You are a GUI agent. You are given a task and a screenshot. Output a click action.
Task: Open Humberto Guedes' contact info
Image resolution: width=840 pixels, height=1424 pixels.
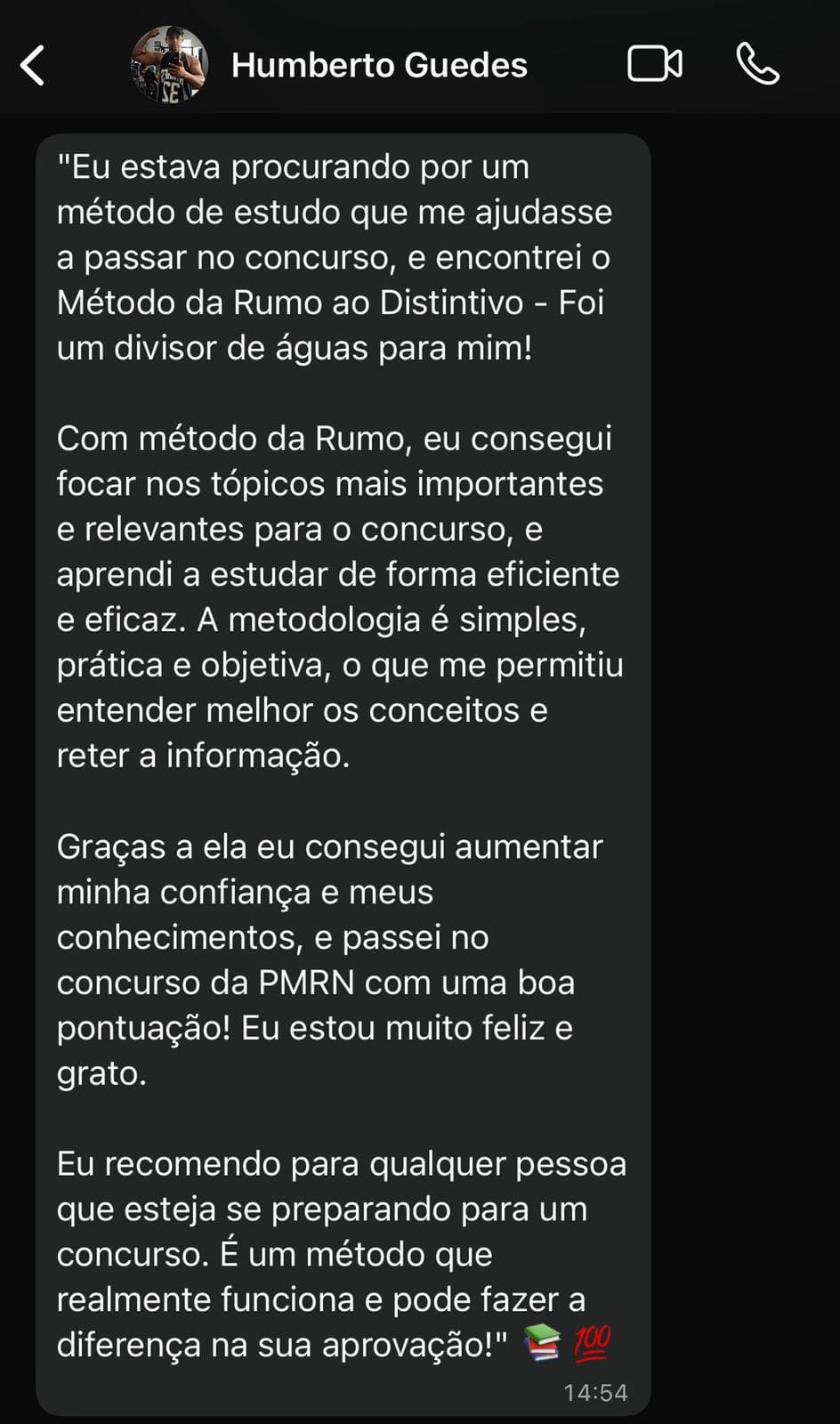click(x=379, y=65)
